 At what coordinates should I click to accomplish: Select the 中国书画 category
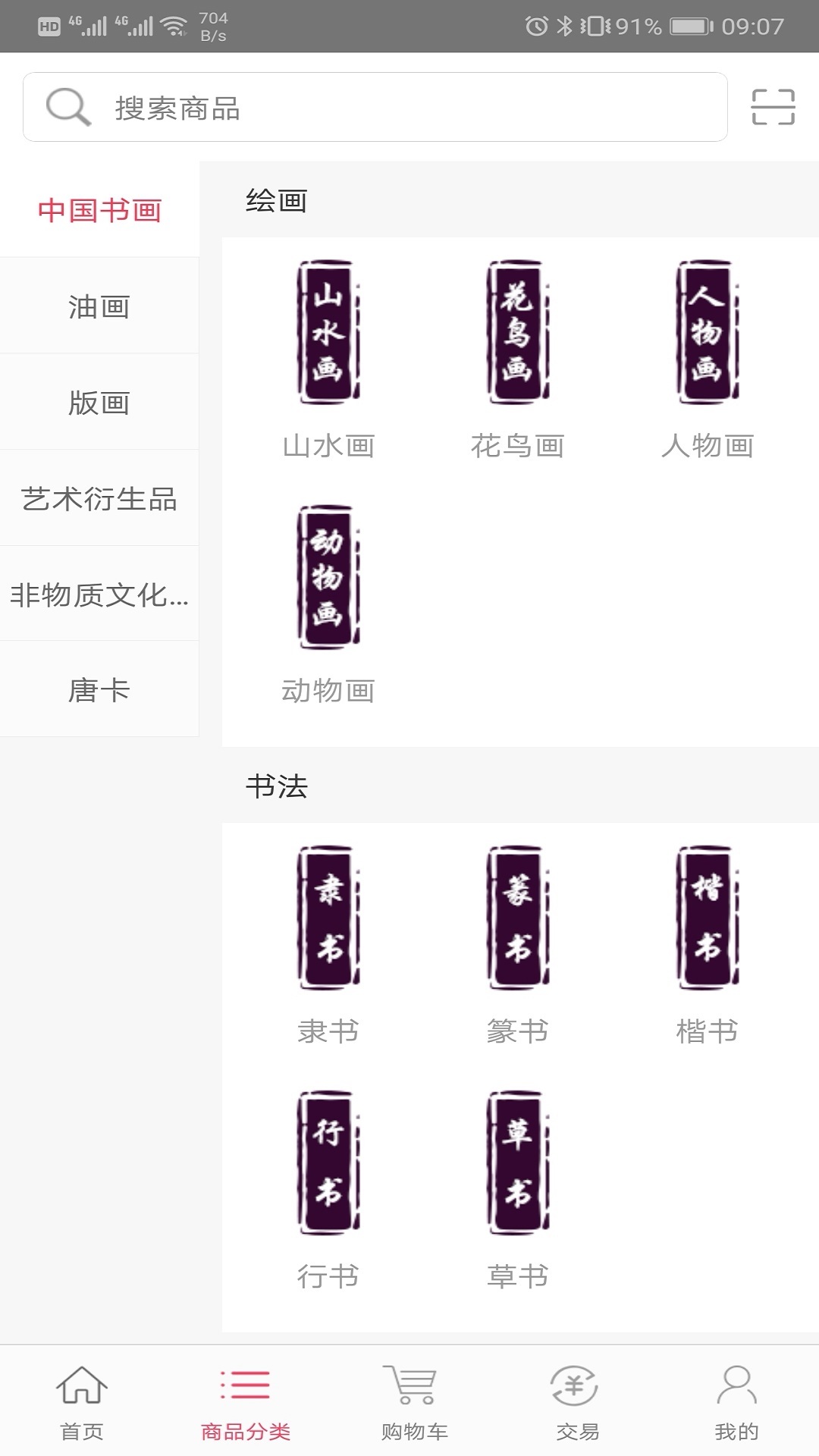pyautogui.click(x=99, y=210)
